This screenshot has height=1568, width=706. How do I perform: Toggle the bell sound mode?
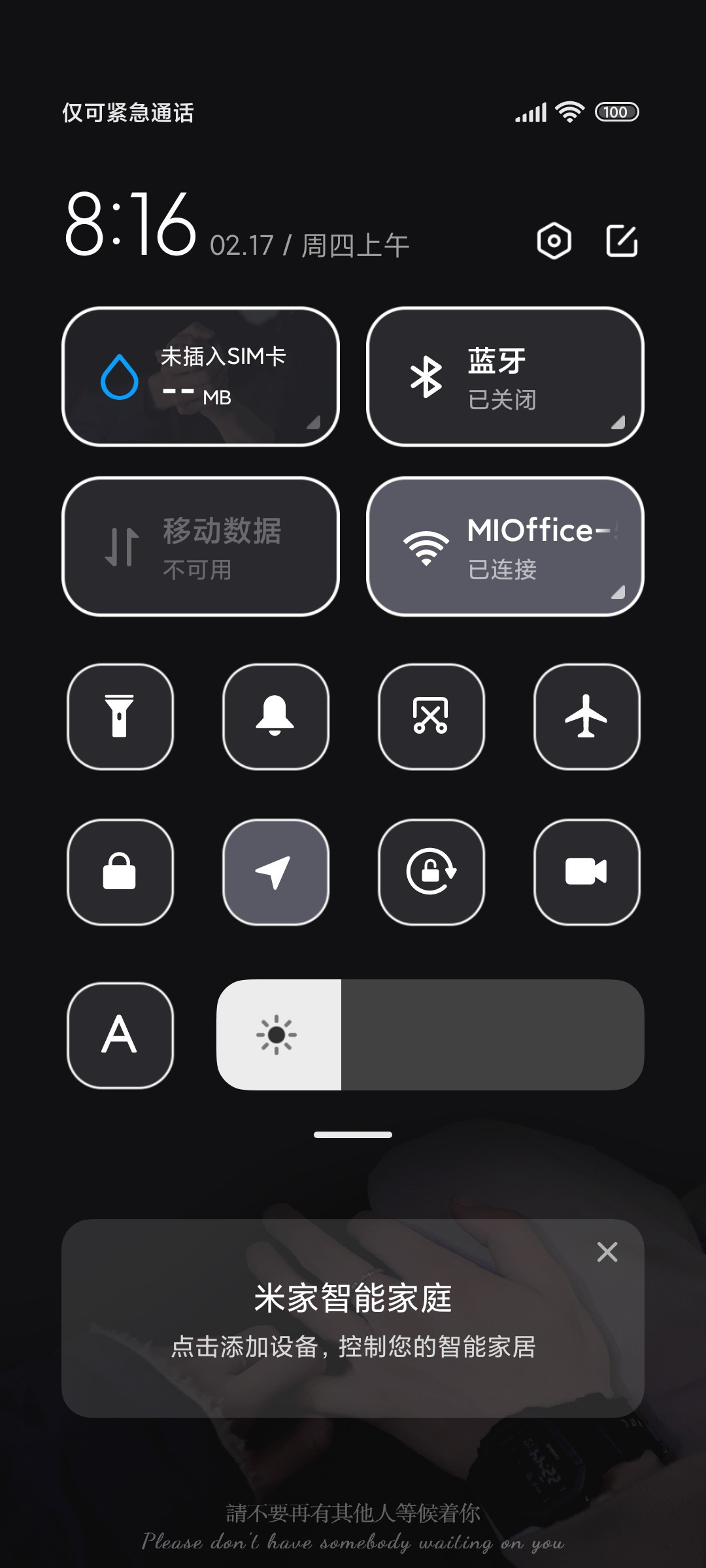pos(276,717)
